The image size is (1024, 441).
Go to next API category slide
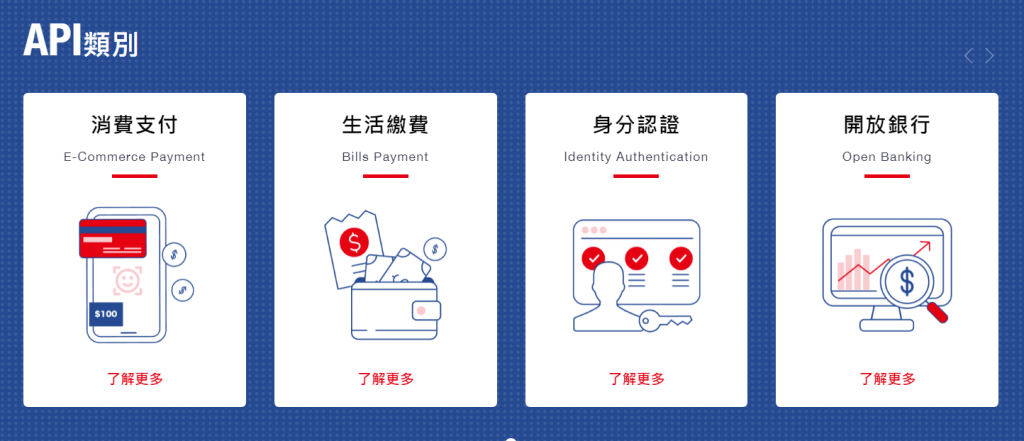point(990,56)
